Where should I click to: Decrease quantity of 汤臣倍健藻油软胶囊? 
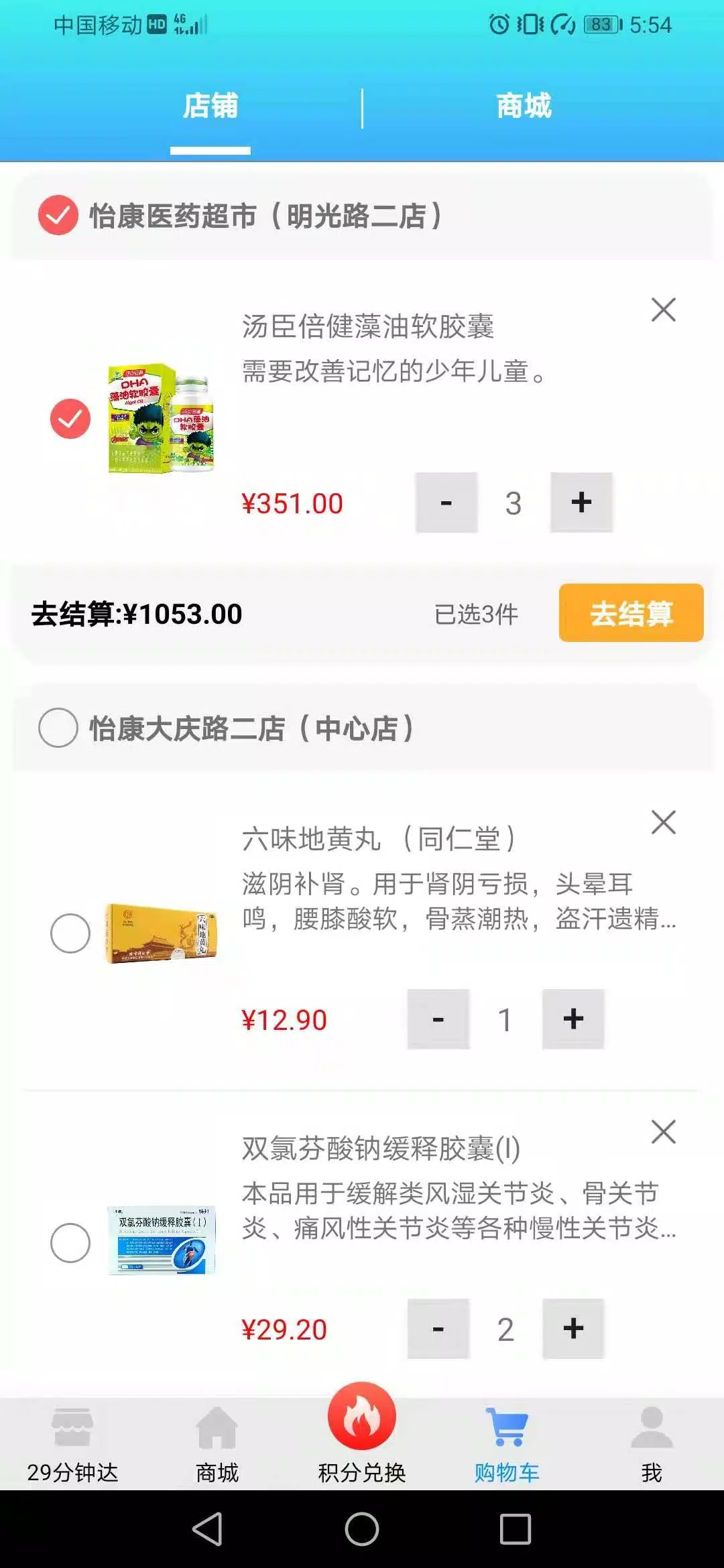446,503
